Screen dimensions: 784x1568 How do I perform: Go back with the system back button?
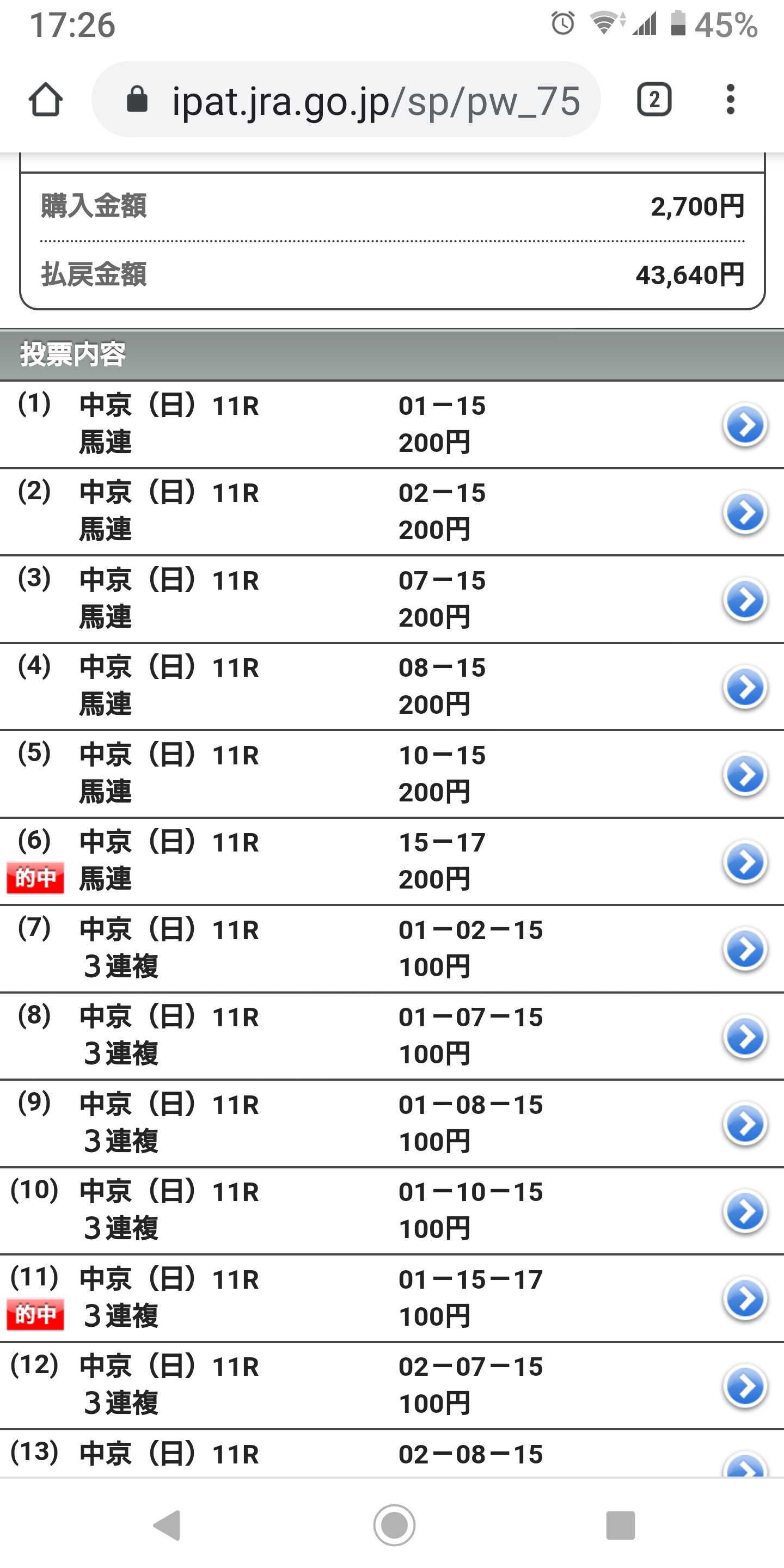[x=167, y=1526]
